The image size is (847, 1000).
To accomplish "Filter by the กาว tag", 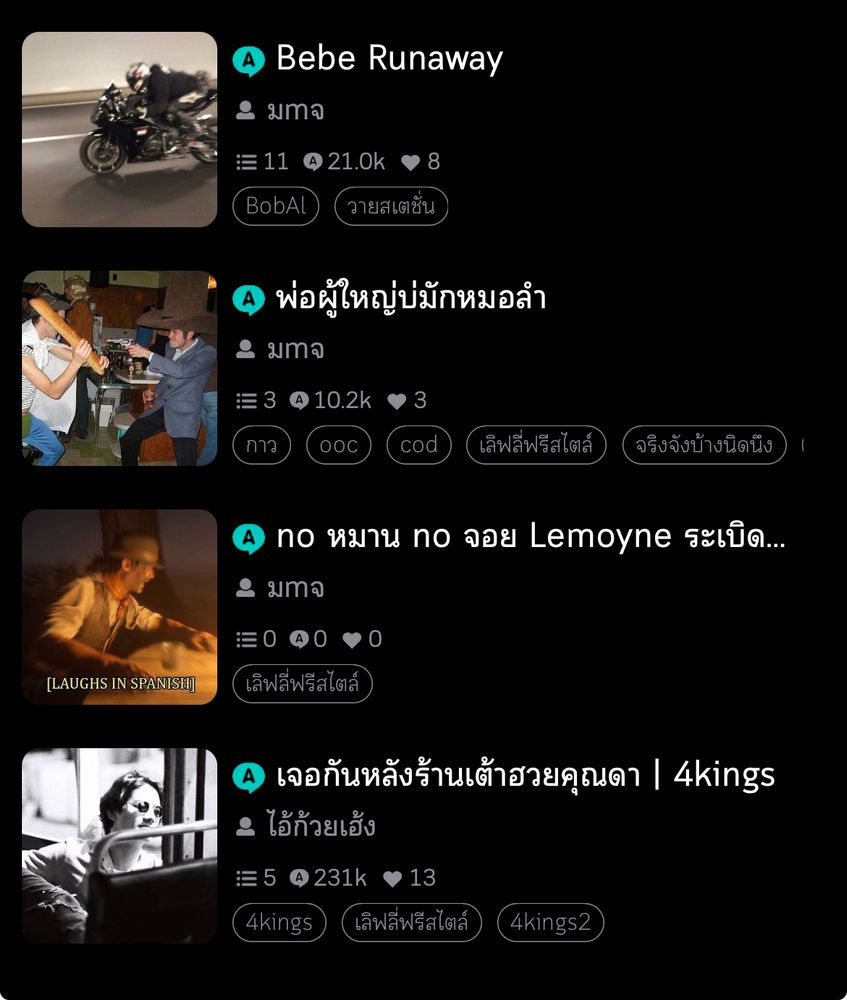I will click(262, 446).
